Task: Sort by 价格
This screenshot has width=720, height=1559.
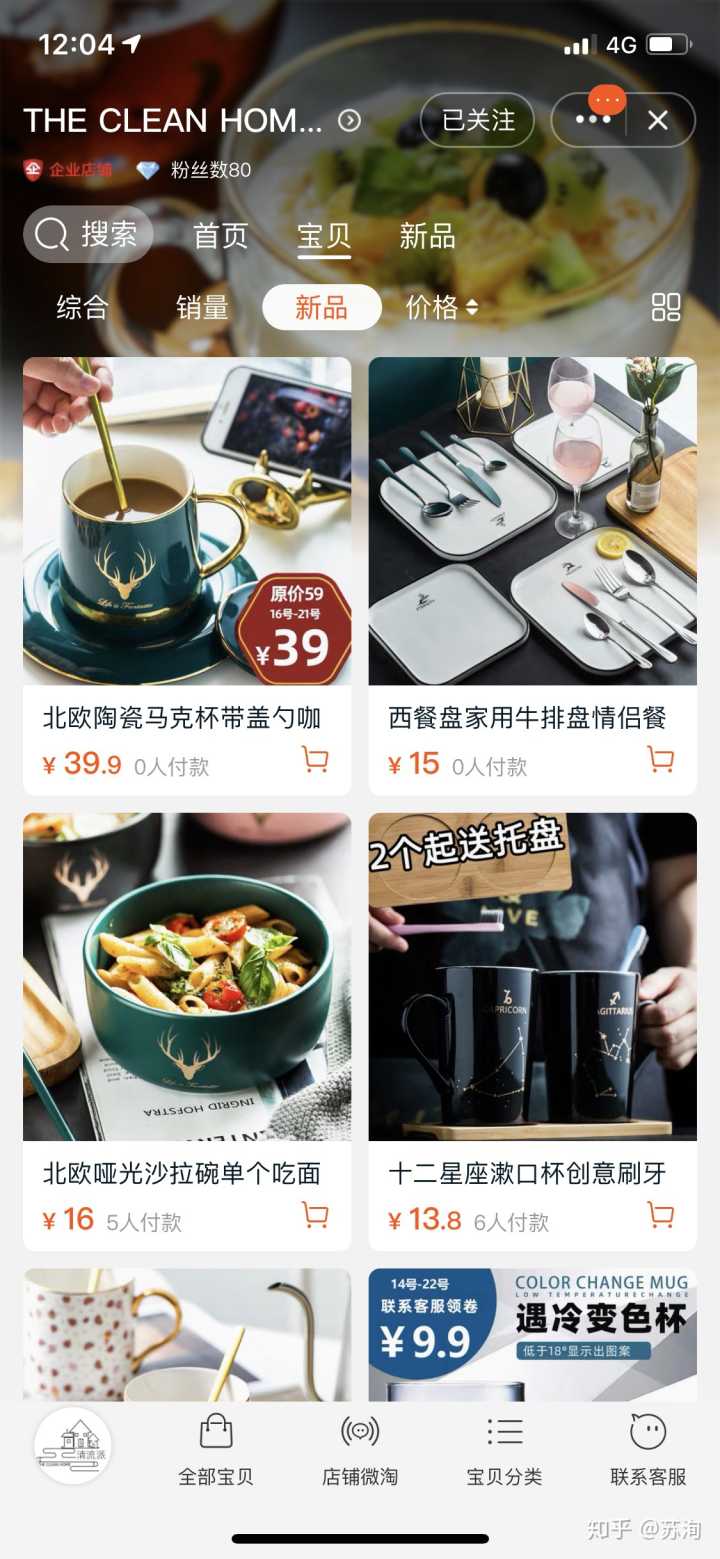Action: click(441, 307)
